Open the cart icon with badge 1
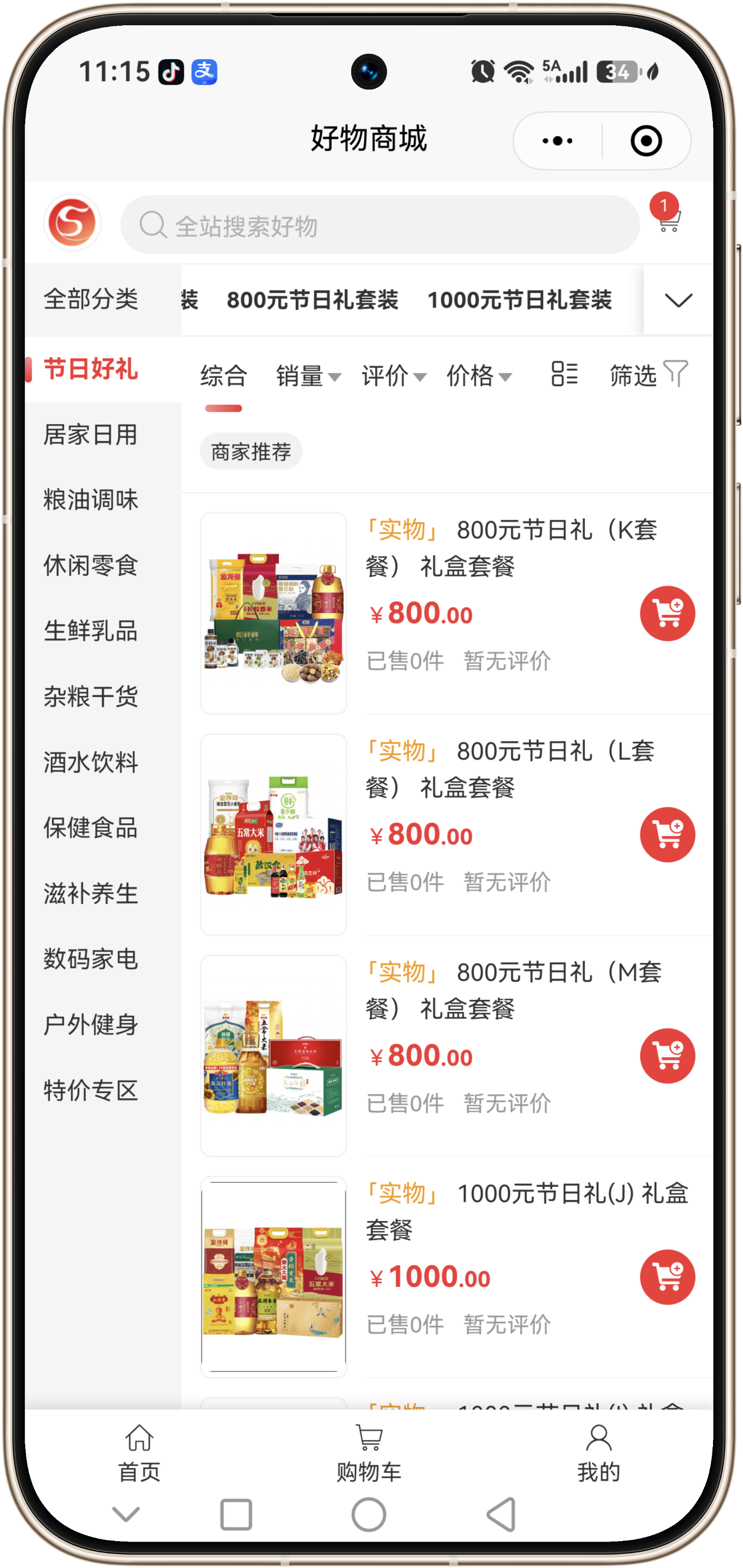 coord(668,214)
